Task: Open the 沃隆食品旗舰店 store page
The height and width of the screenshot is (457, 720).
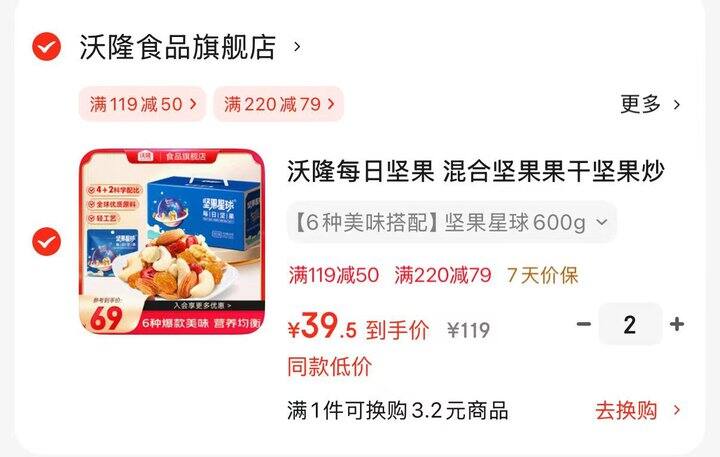Action: (x=190, y=46)
